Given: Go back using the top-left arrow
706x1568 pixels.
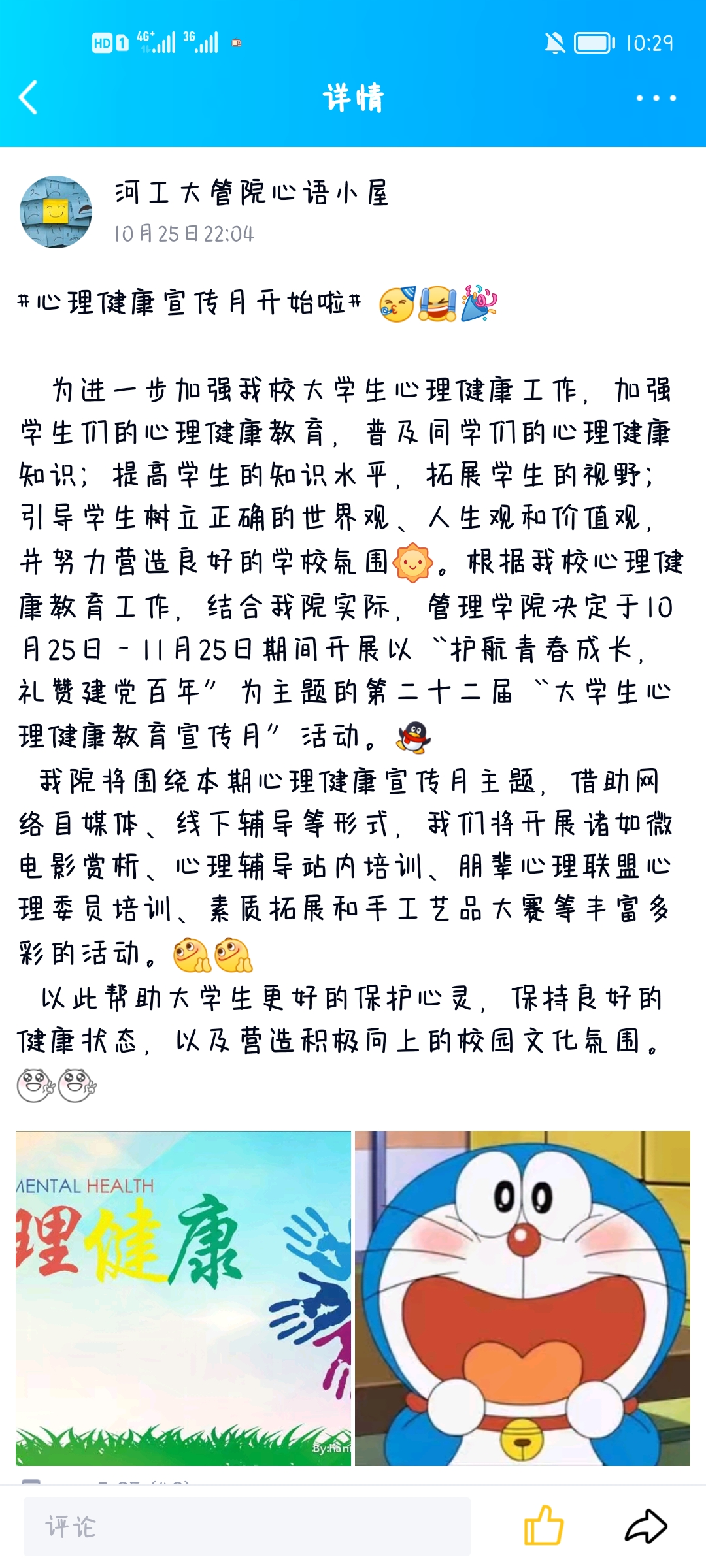Looking at the screenshot, I should tap(29, 98).
